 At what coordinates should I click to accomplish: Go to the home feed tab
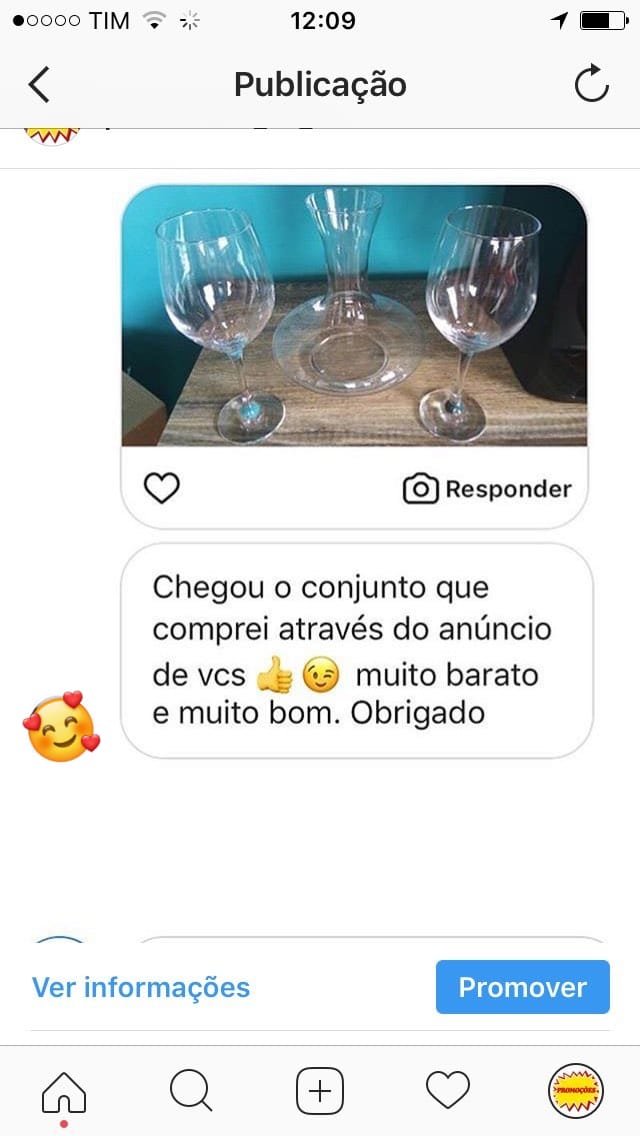coord(64,1092)
